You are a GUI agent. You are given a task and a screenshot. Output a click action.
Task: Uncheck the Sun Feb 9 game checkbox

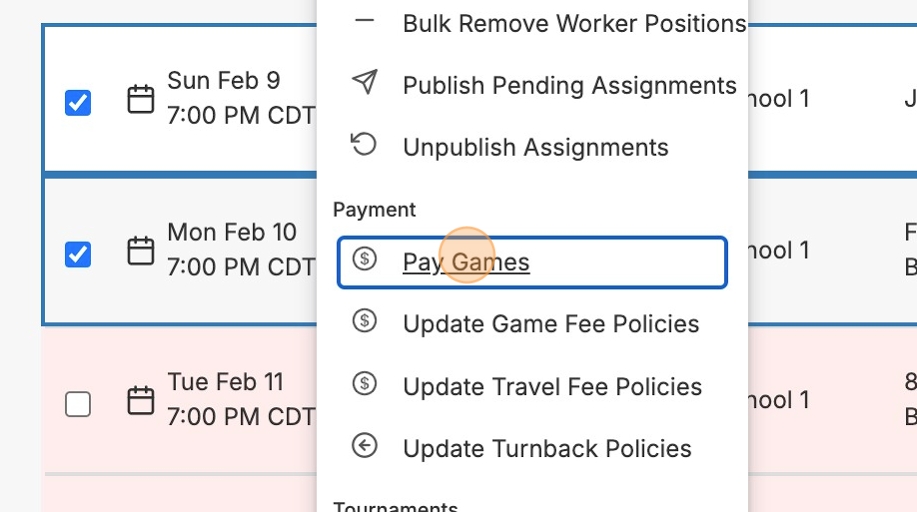(78, 102)
